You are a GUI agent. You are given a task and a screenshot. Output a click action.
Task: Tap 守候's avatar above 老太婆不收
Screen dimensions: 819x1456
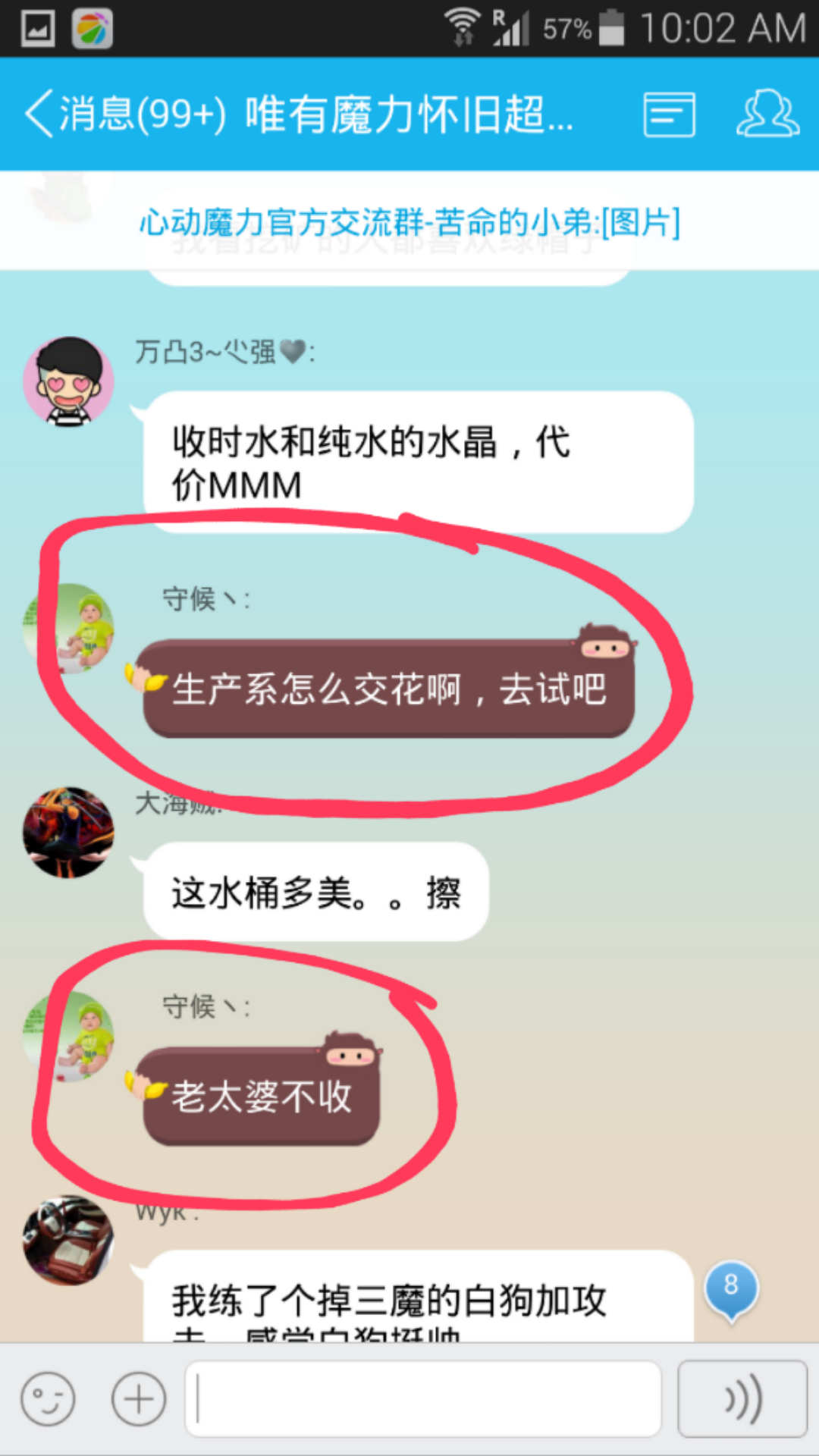pyautogui.click(x=70, y=1036)
